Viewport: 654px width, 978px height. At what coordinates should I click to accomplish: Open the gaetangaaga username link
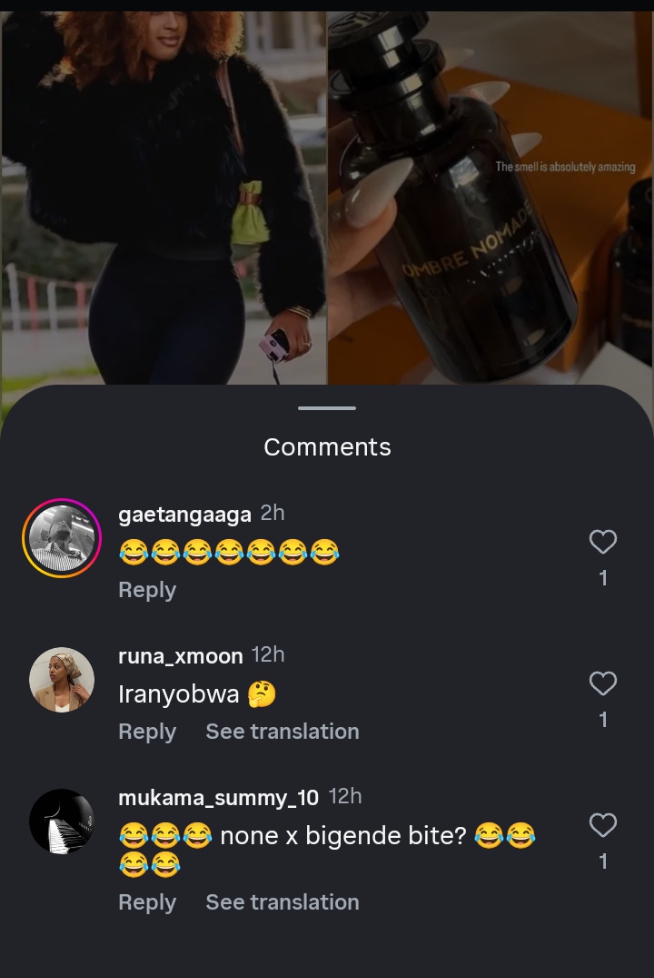185,514
